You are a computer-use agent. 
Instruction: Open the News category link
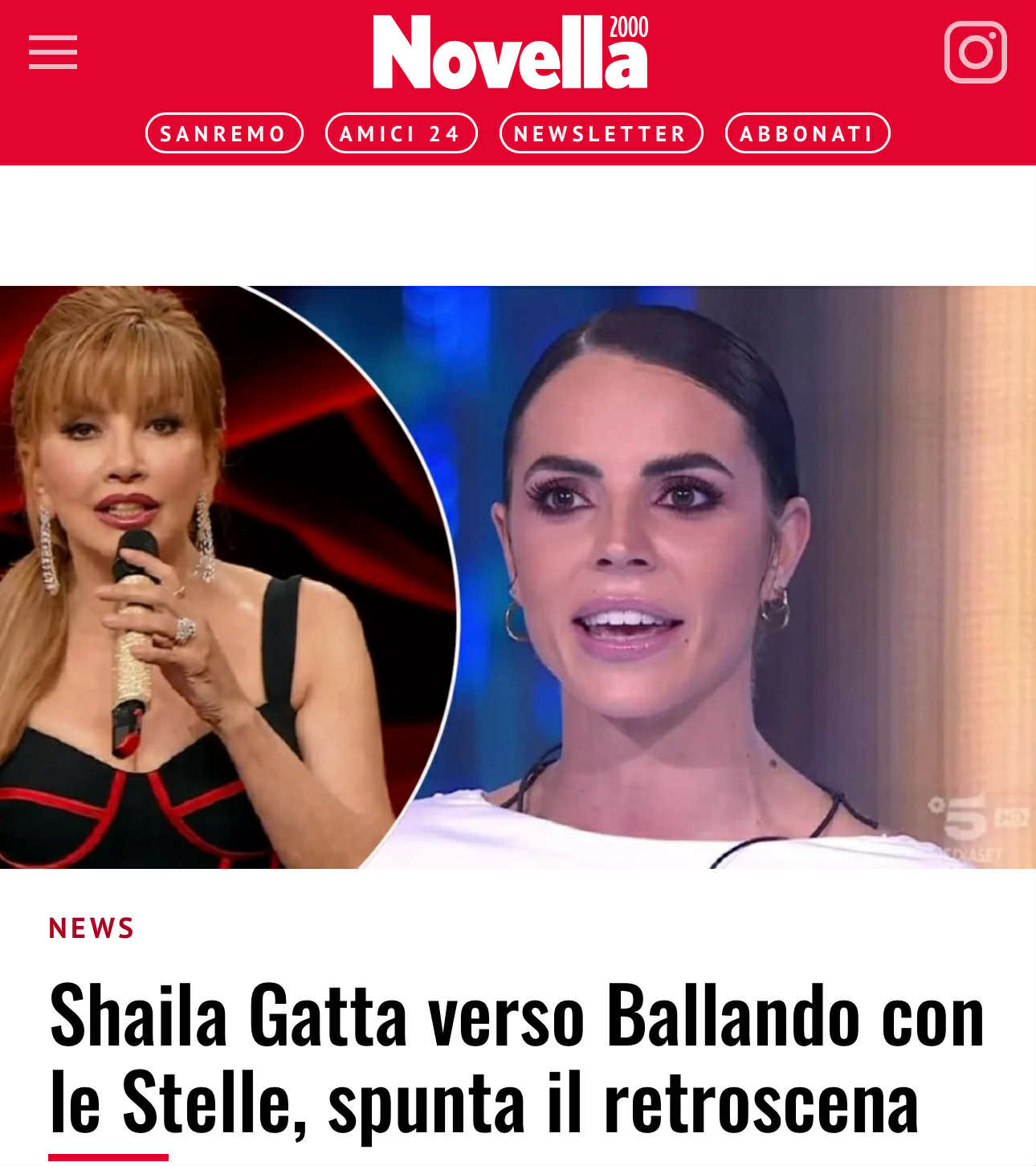tap(92, 928)
